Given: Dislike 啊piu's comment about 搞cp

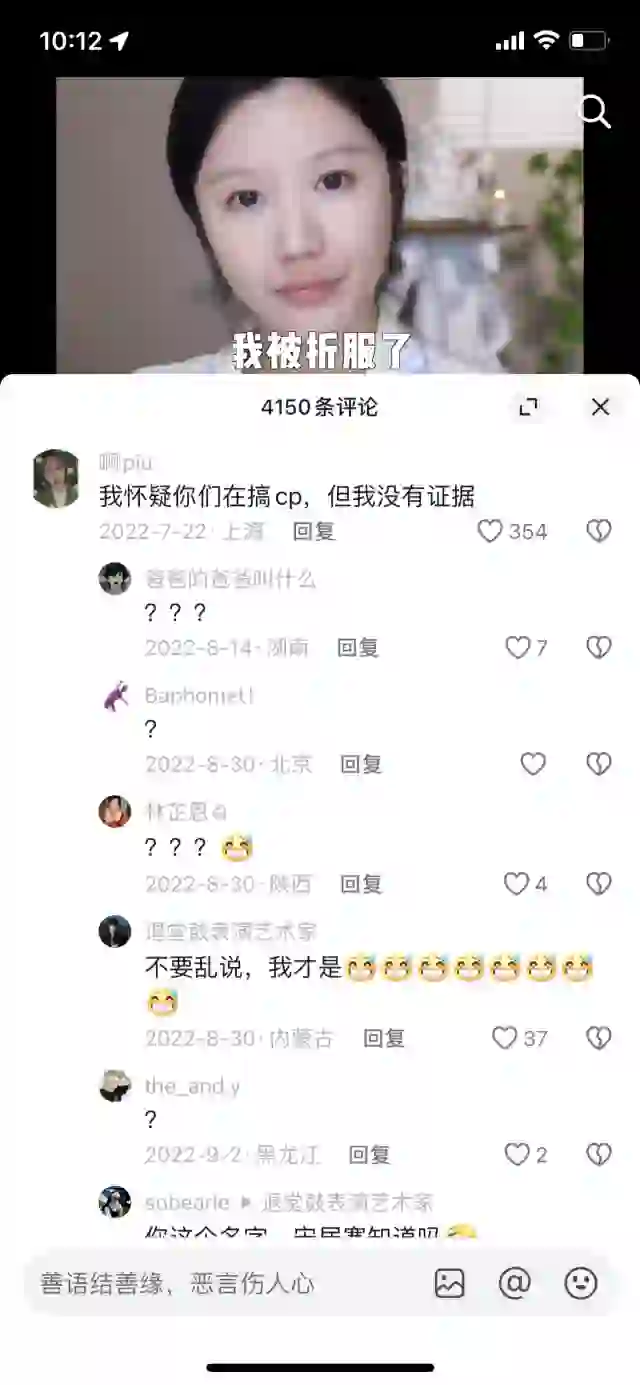Looking at the screenshot, I should click(598, 531).
